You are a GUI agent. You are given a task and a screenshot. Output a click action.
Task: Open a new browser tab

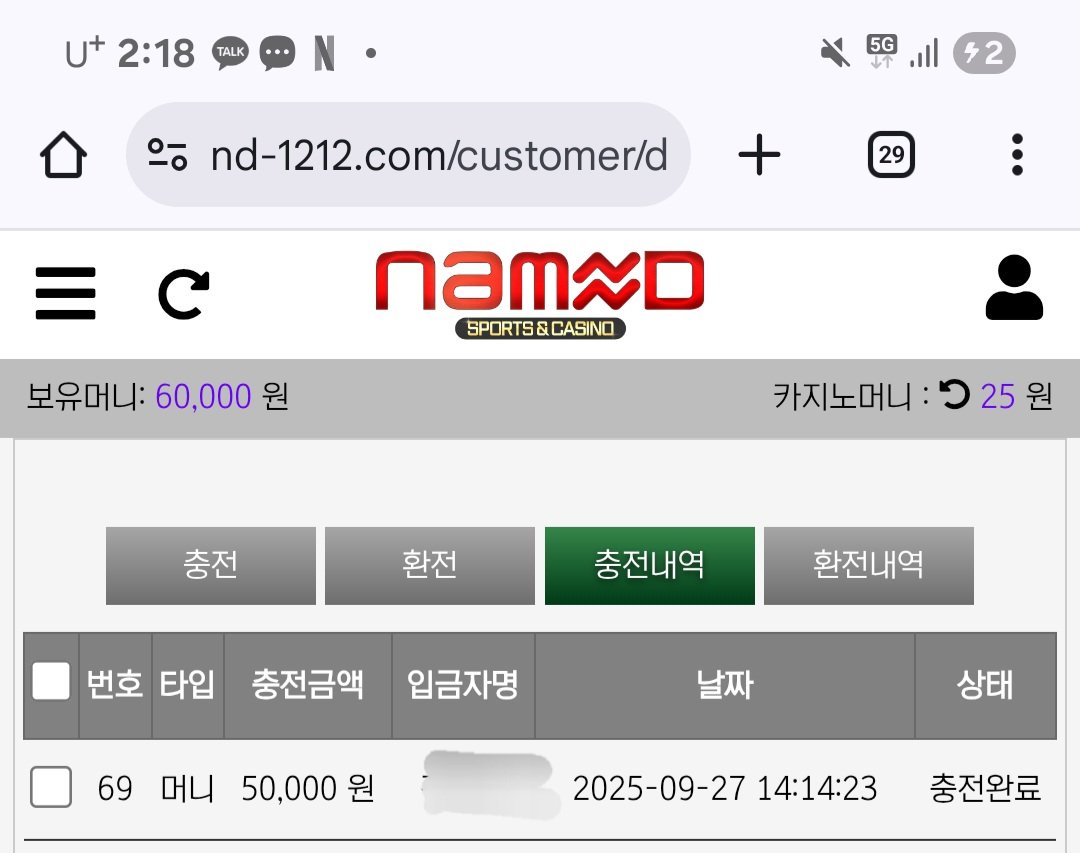pyautogui.click(x=759, y=155)
